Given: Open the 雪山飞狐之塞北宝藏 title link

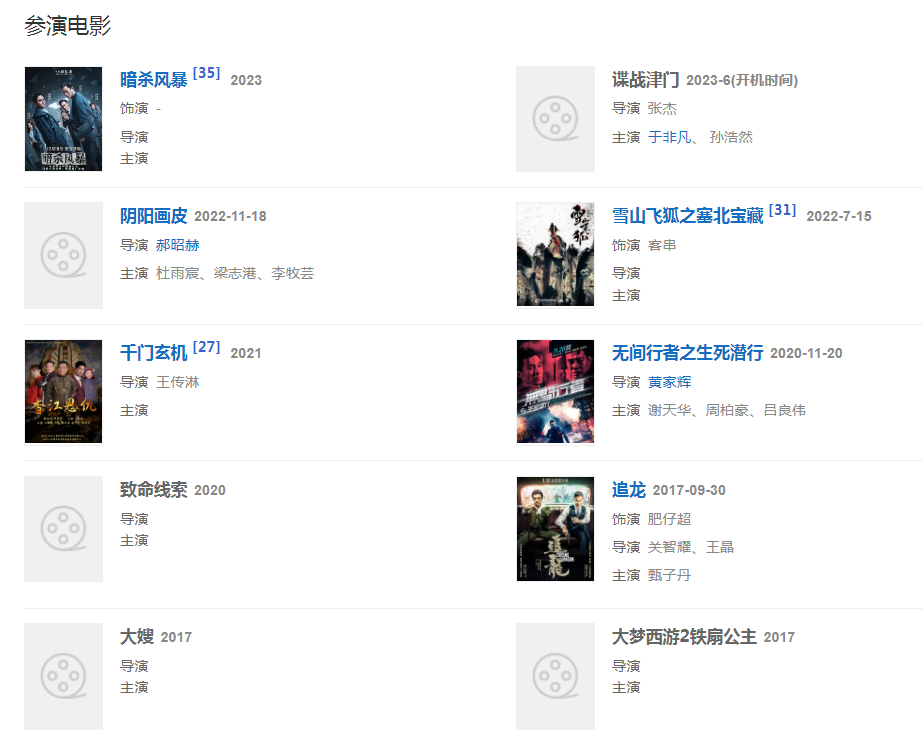Looking at the screenshot, I should coord(687,216).
